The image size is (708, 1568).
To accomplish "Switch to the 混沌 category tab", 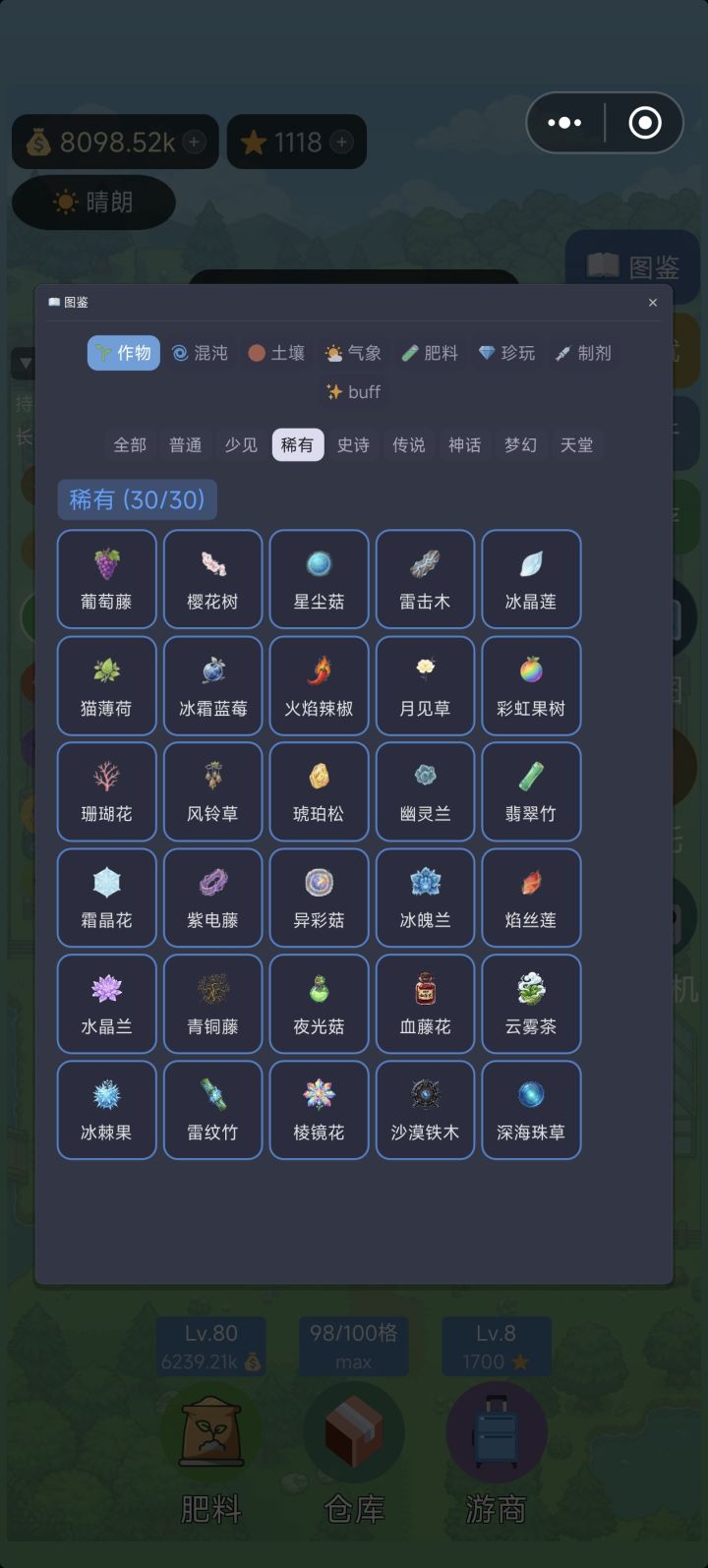I will [201, 353].
